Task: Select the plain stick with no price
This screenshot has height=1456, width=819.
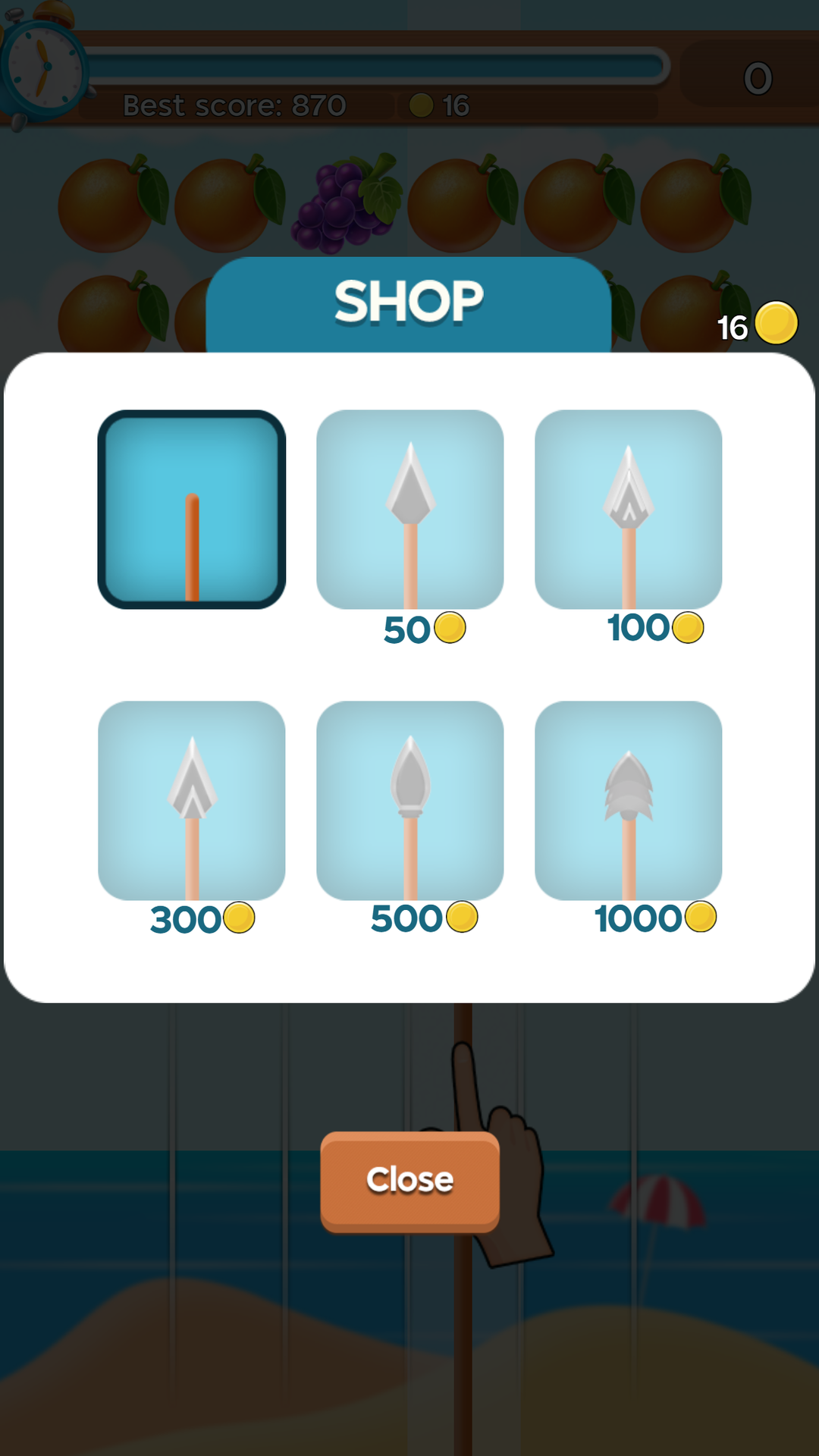Action: [x=191, y=509]
